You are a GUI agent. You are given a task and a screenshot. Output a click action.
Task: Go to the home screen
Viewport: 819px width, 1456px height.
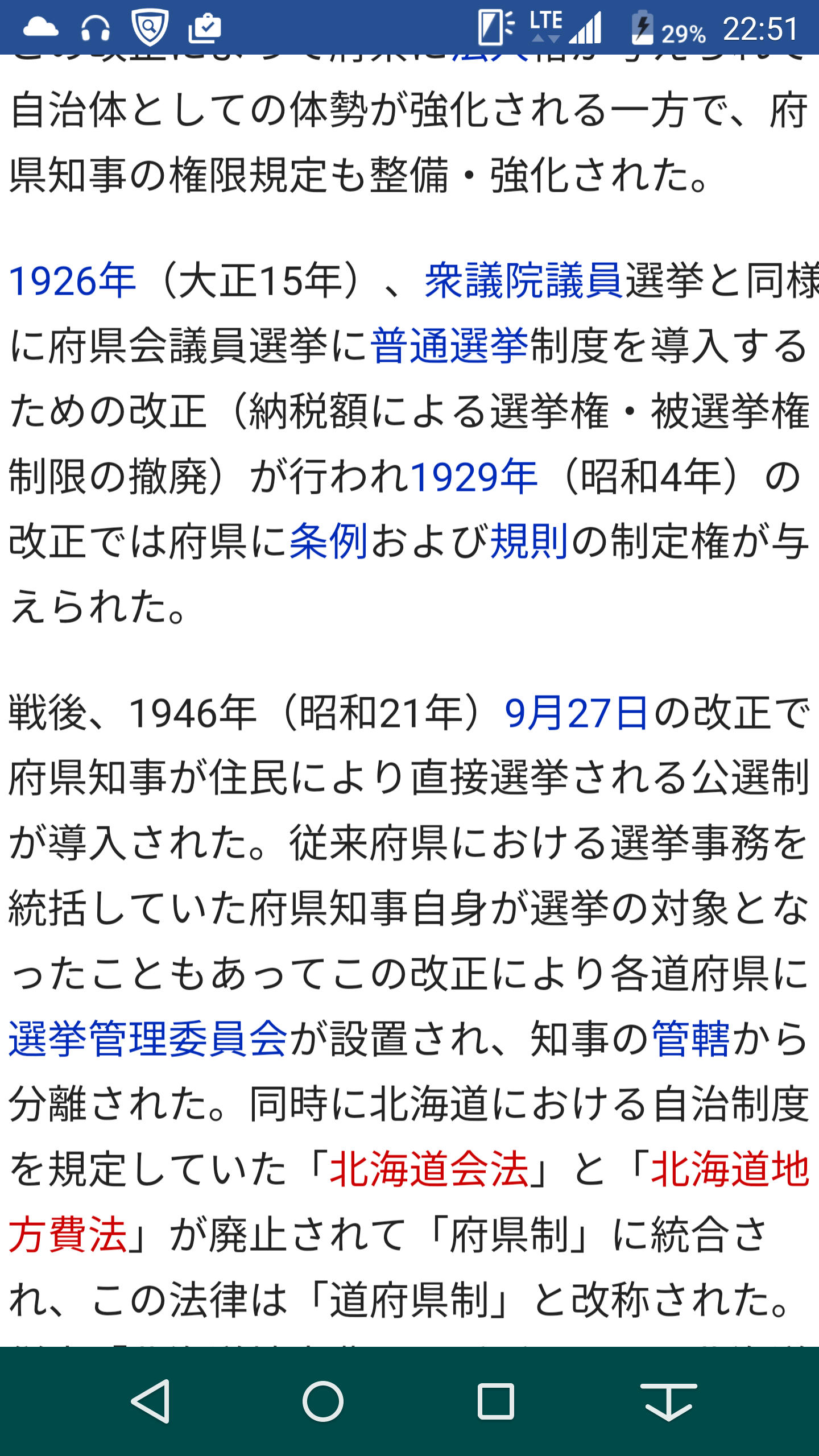pyautogui.click(x=323, y=1401)
